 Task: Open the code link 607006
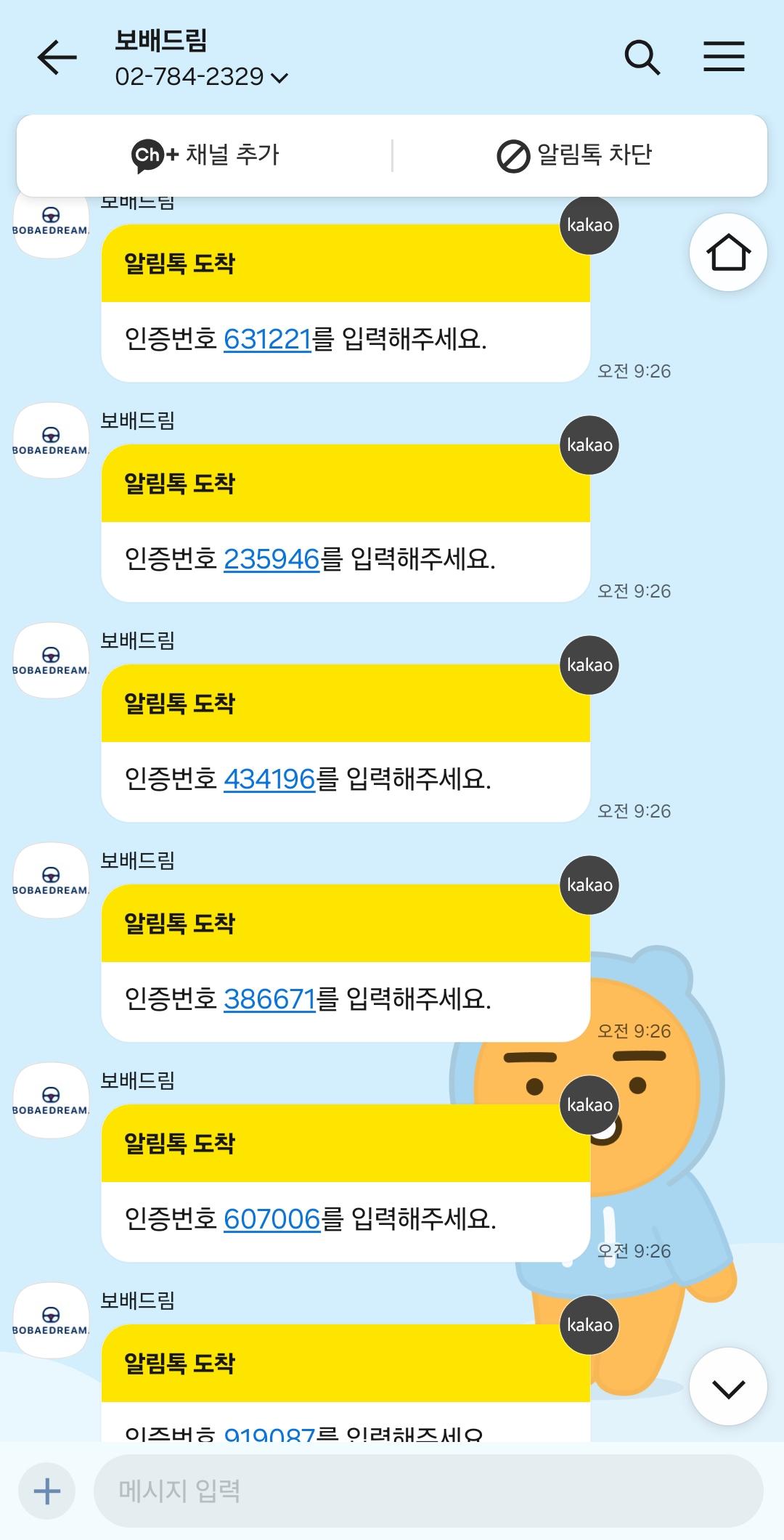point(271,1219)
